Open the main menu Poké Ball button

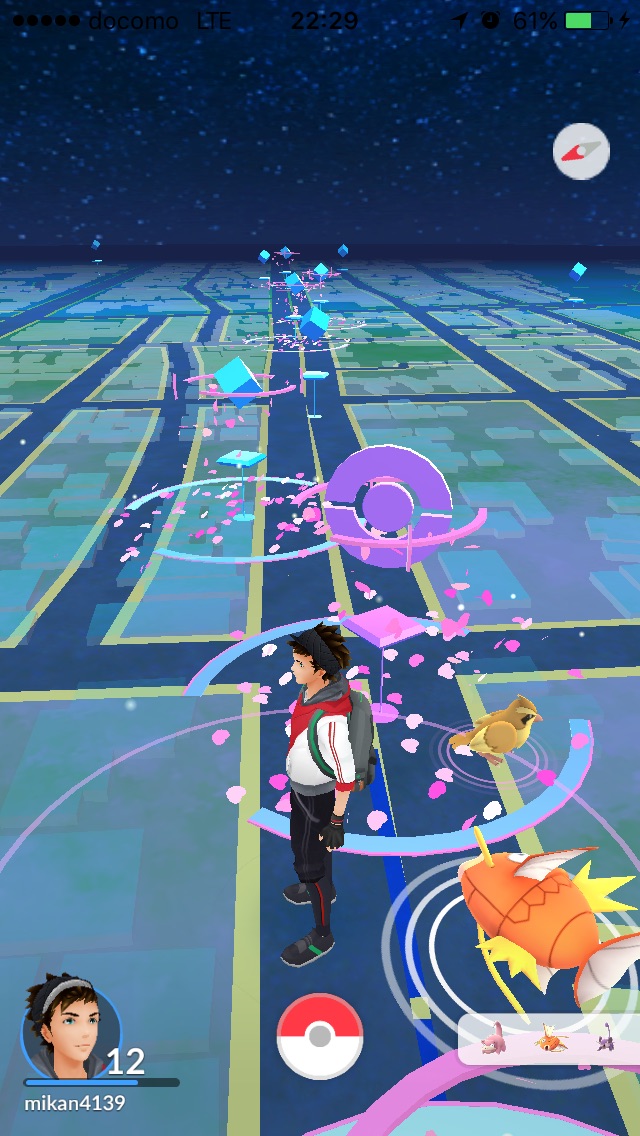coord(319,1036)
